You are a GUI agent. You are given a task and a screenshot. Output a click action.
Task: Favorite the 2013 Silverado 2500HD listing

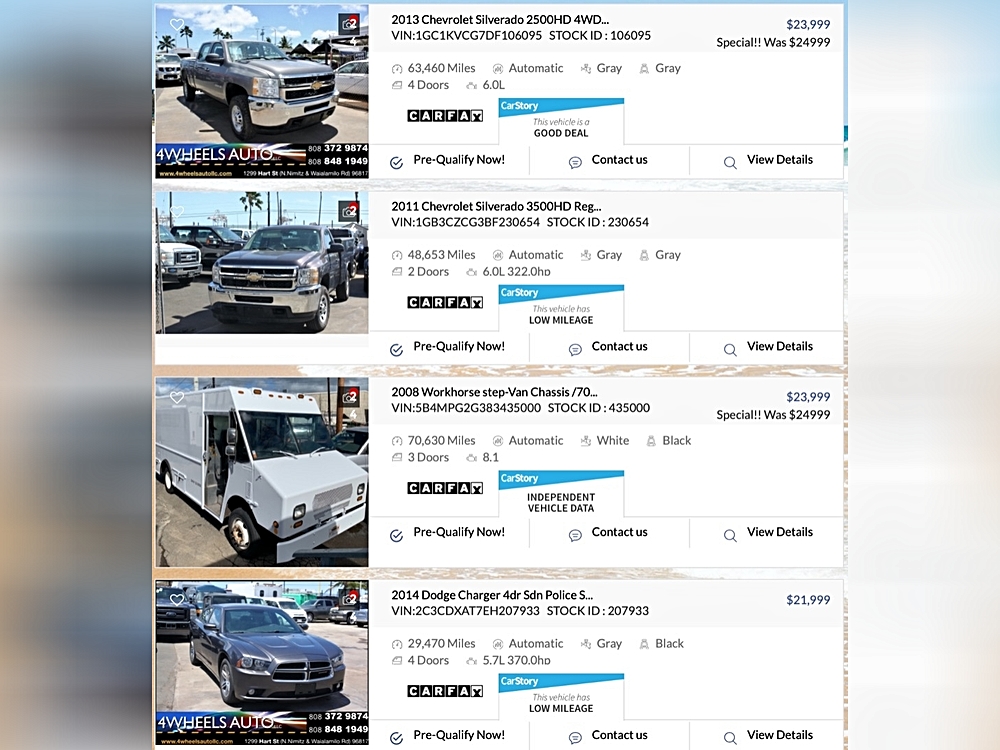[x=177, y=25]
